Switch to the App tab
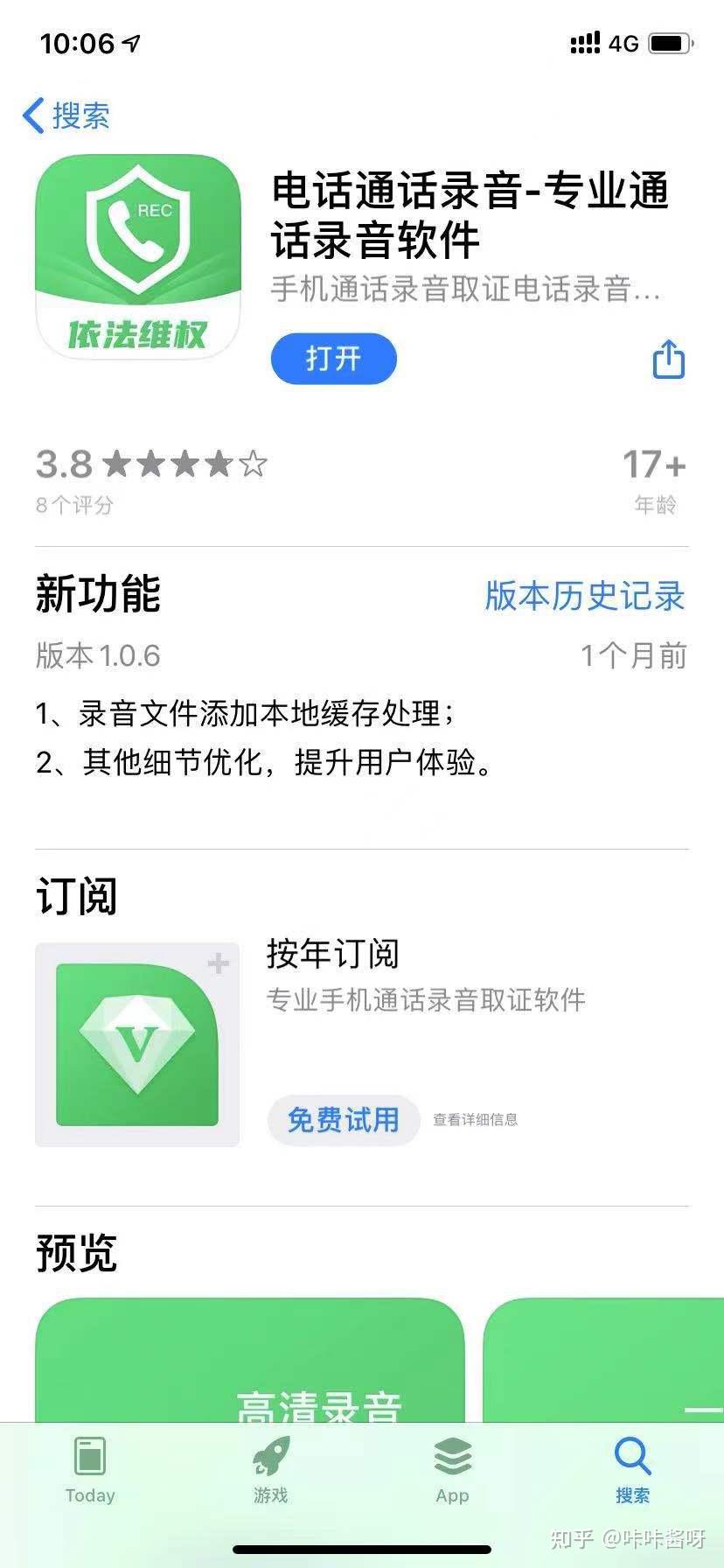The image size is (724, 1568). coord(452,1470)
